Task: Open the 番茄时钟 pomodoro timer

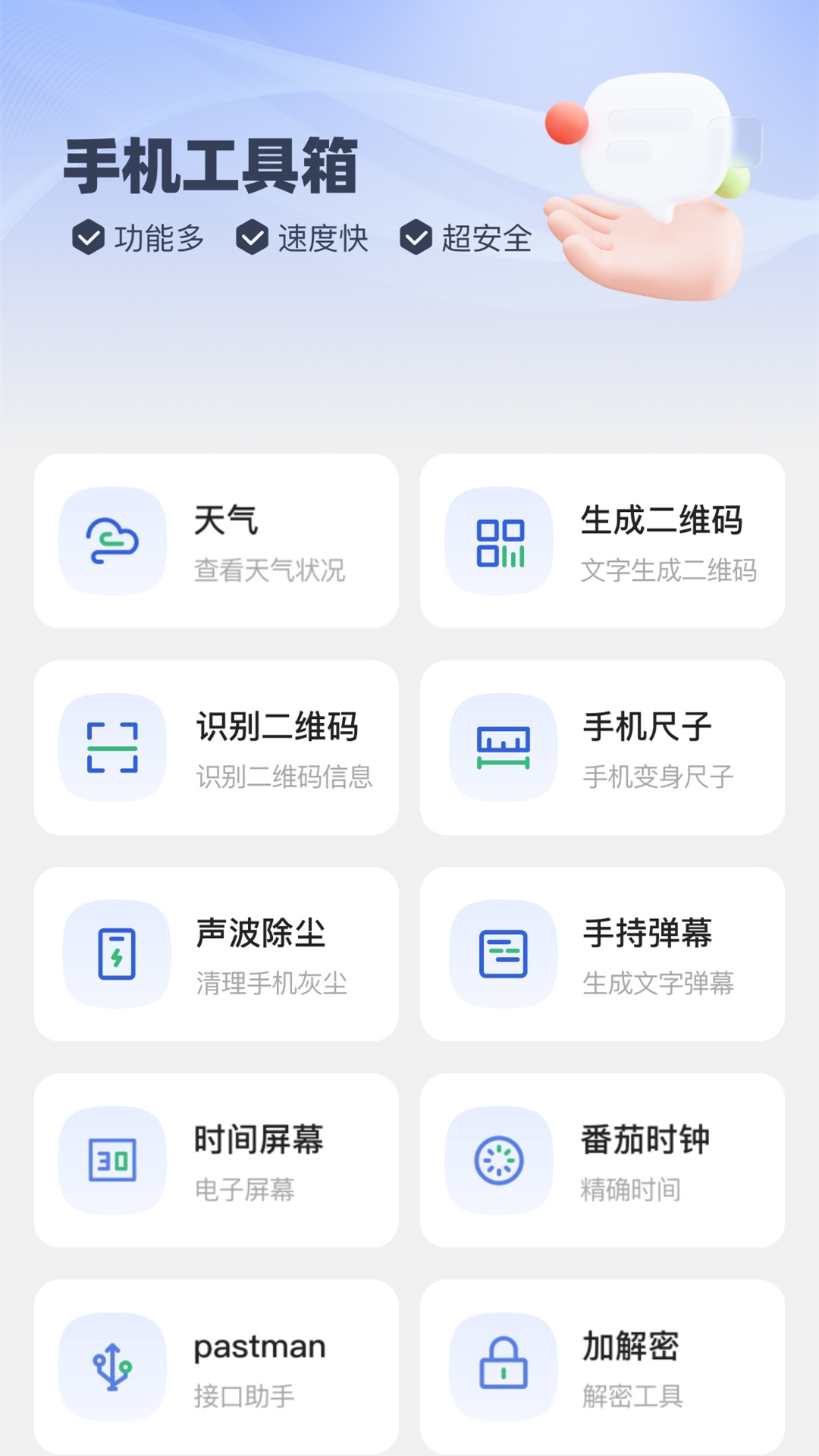Action: [602, 1160]
